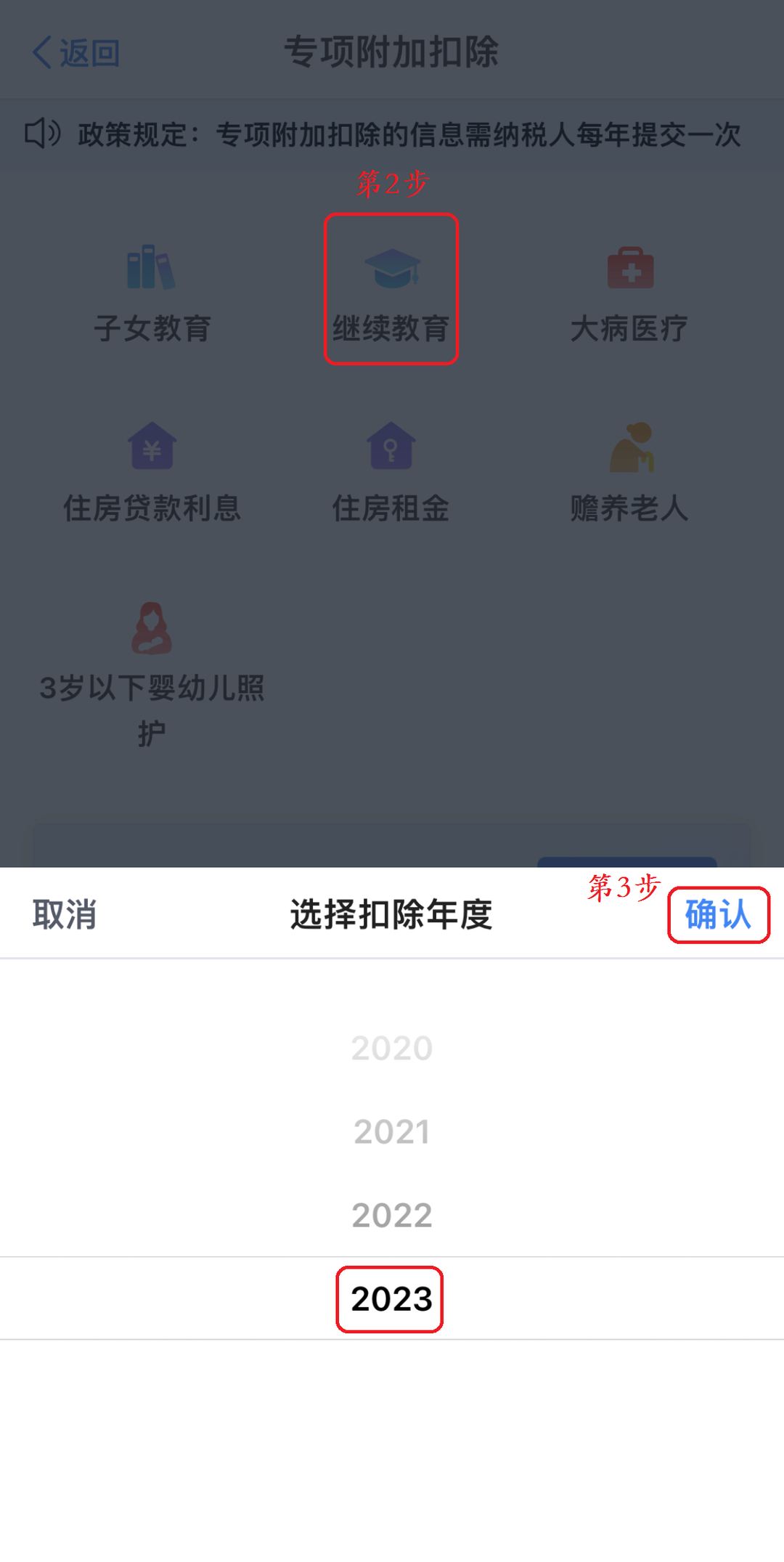Screen dimensions: 784x1562
Task: Select 2022 in the year picker
Action: click(392, 1215)
